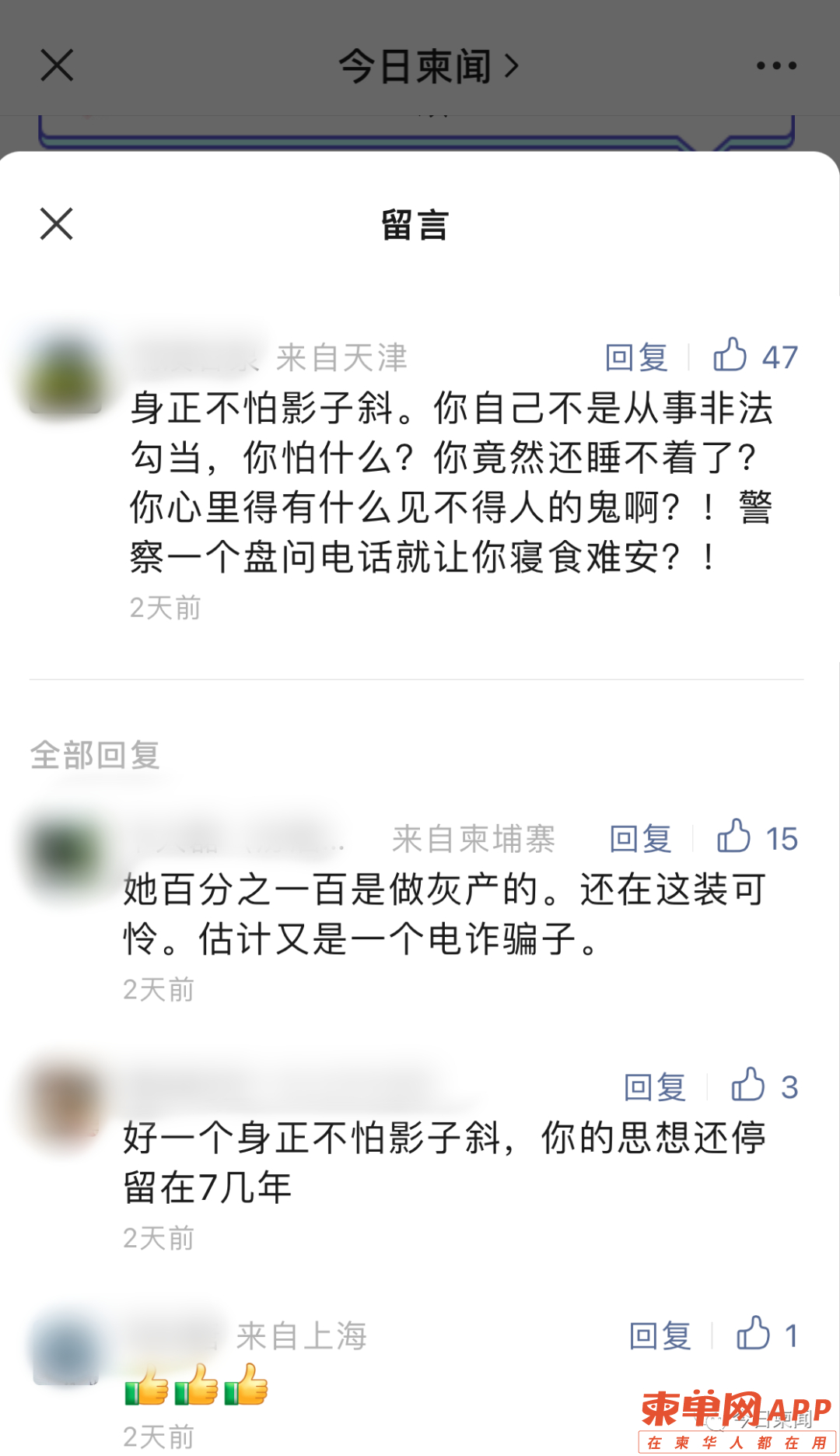Like the comment with 3 likes
Viewport: 840px width, 1456px height.
pyautogui.click(x=748, y=1085)
